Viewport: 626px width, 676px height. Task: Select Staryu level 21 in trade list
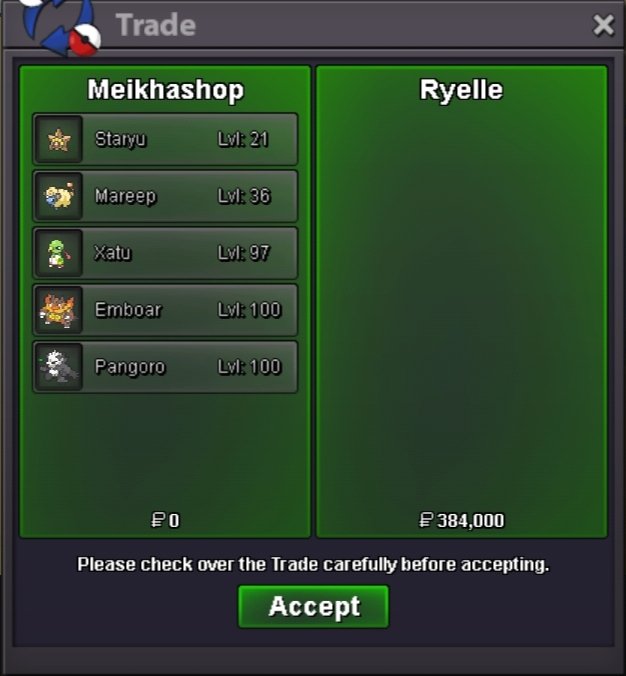(165, 139)
